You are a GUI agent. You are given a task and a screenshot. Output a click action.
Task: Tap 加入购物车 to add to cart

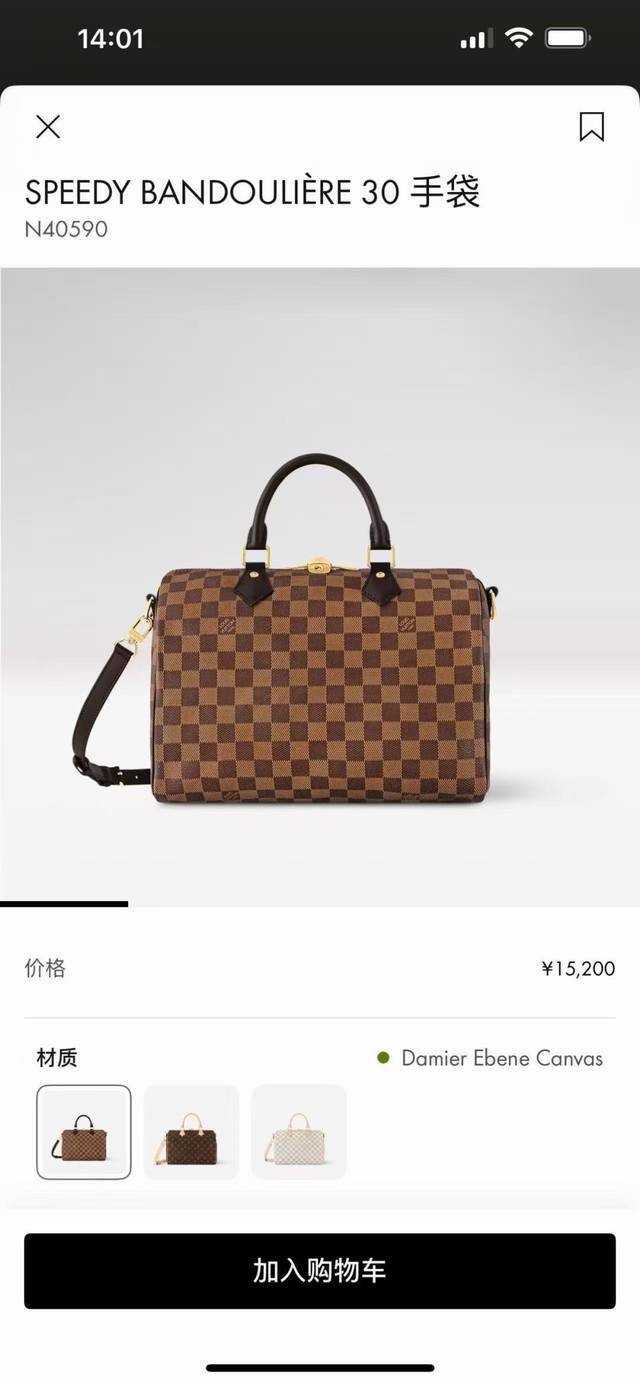pyautogui.click(x=320, y=1271)
